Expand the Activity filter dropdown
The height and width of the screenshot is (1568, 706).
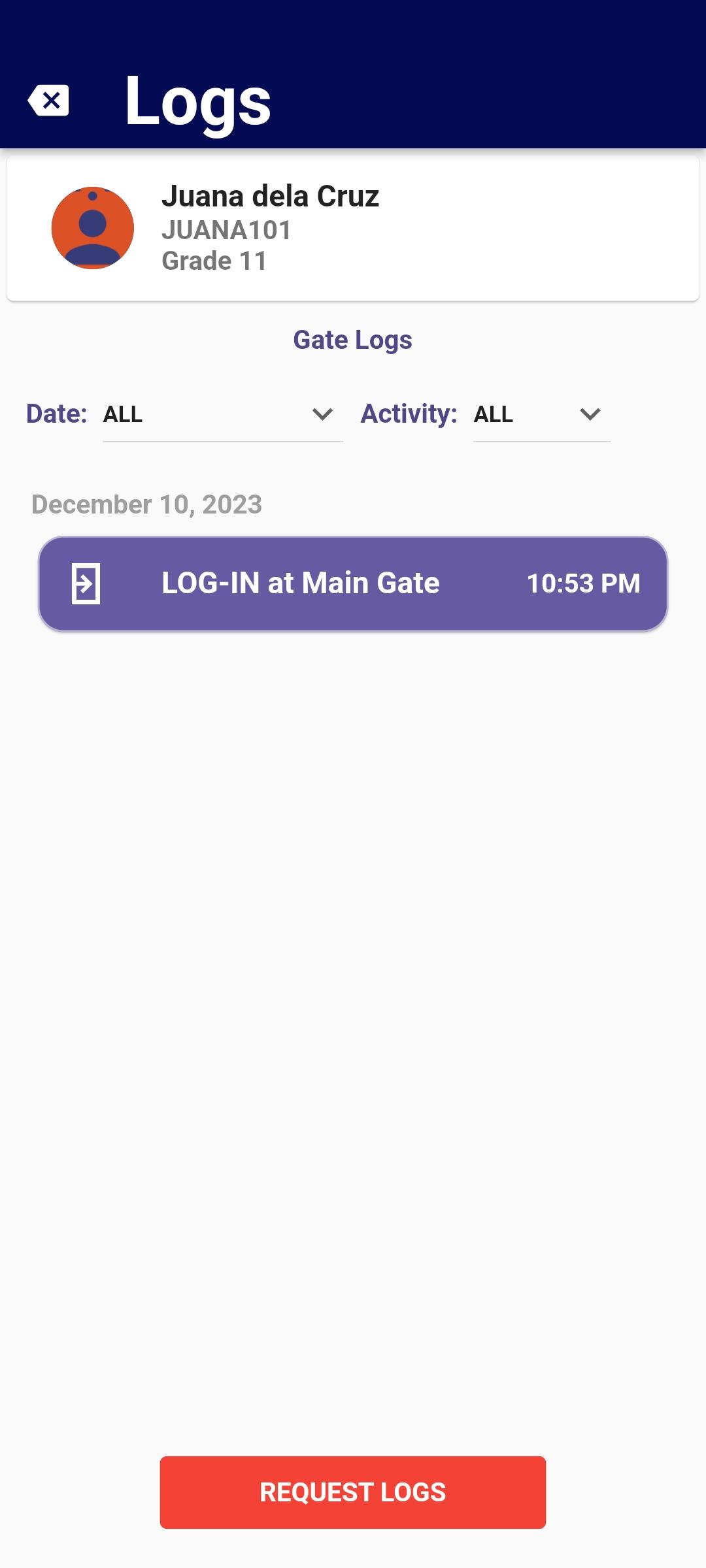coord(541,414)
